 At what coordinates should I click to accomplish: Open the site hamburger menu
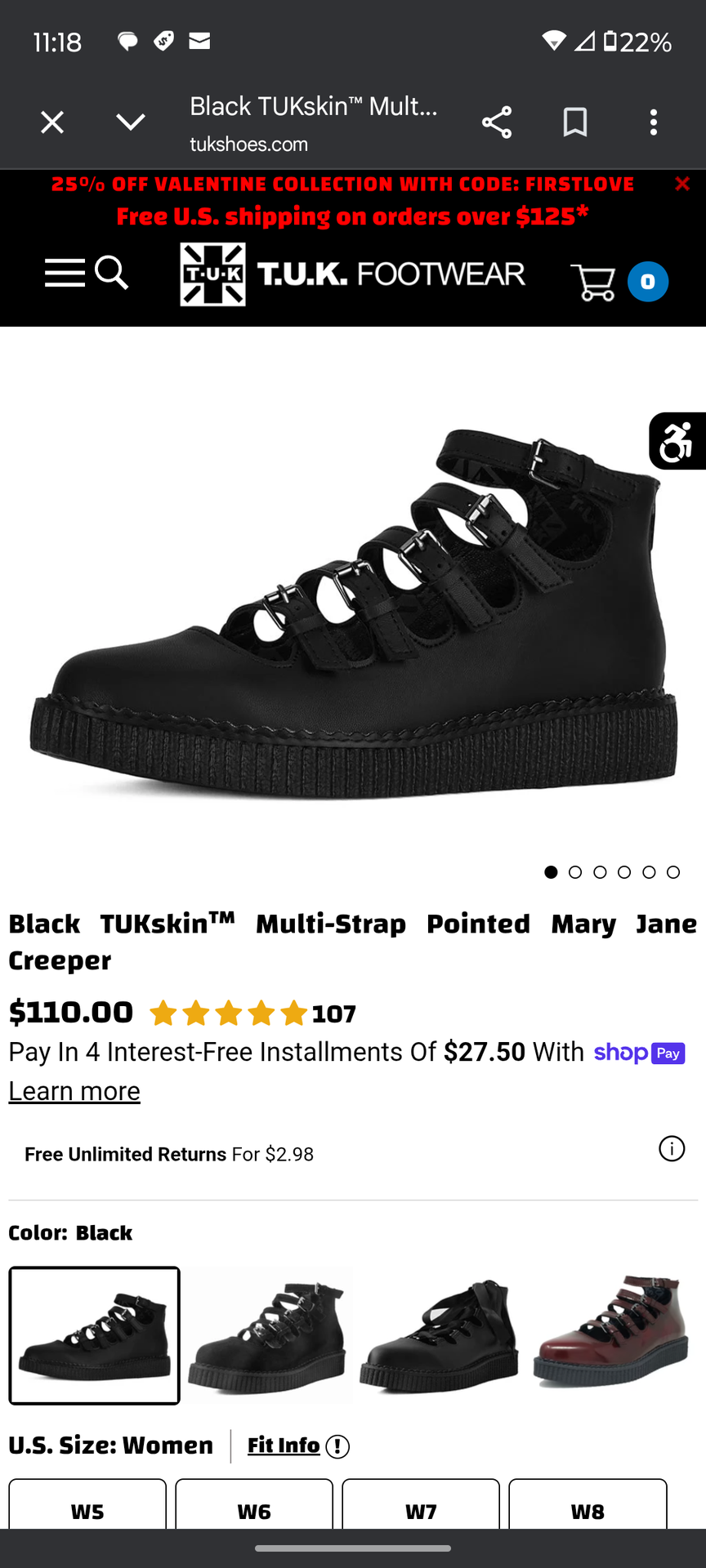click(65, 273)
